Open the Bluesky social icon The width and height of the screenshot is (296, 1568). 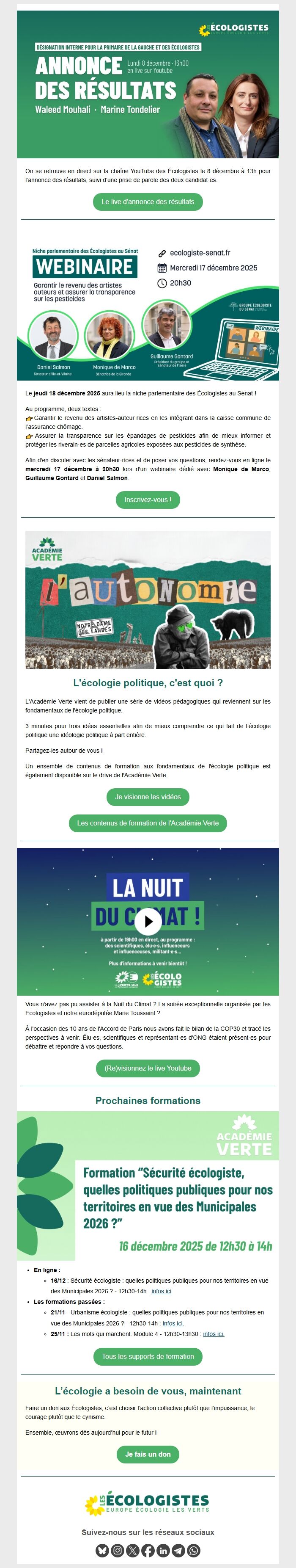pyautogui.click(x=102, y=1550)
